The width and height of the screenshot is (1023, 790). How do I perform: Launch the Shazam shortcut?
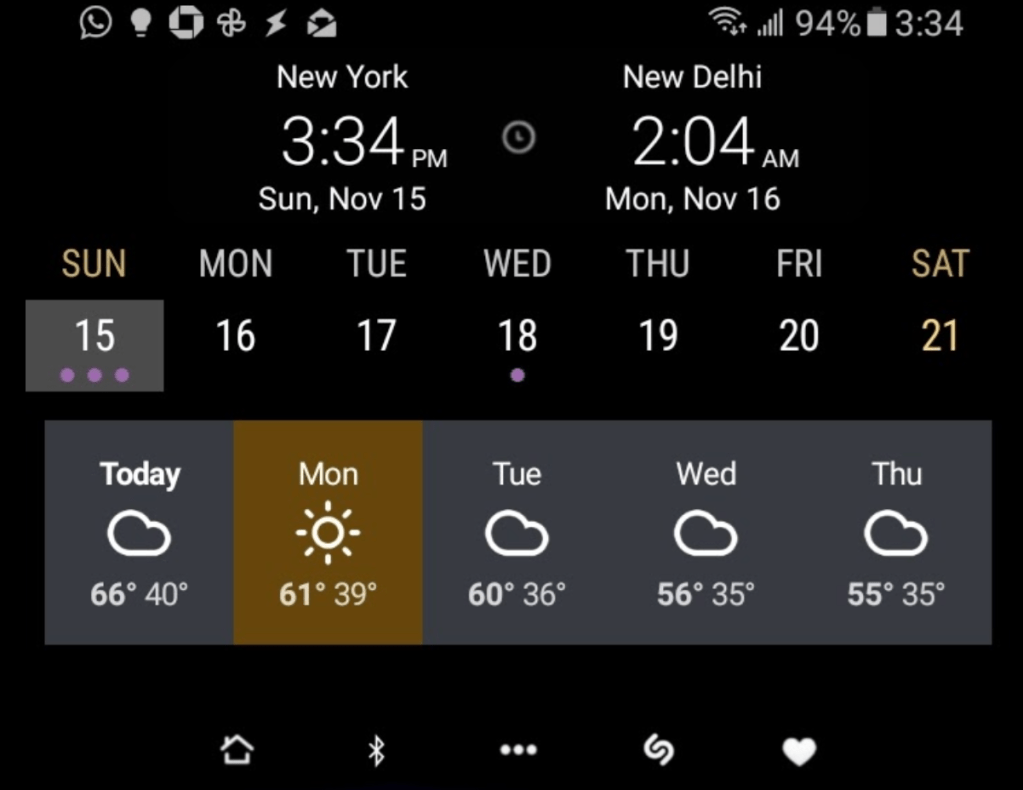(x=658, y=750)
